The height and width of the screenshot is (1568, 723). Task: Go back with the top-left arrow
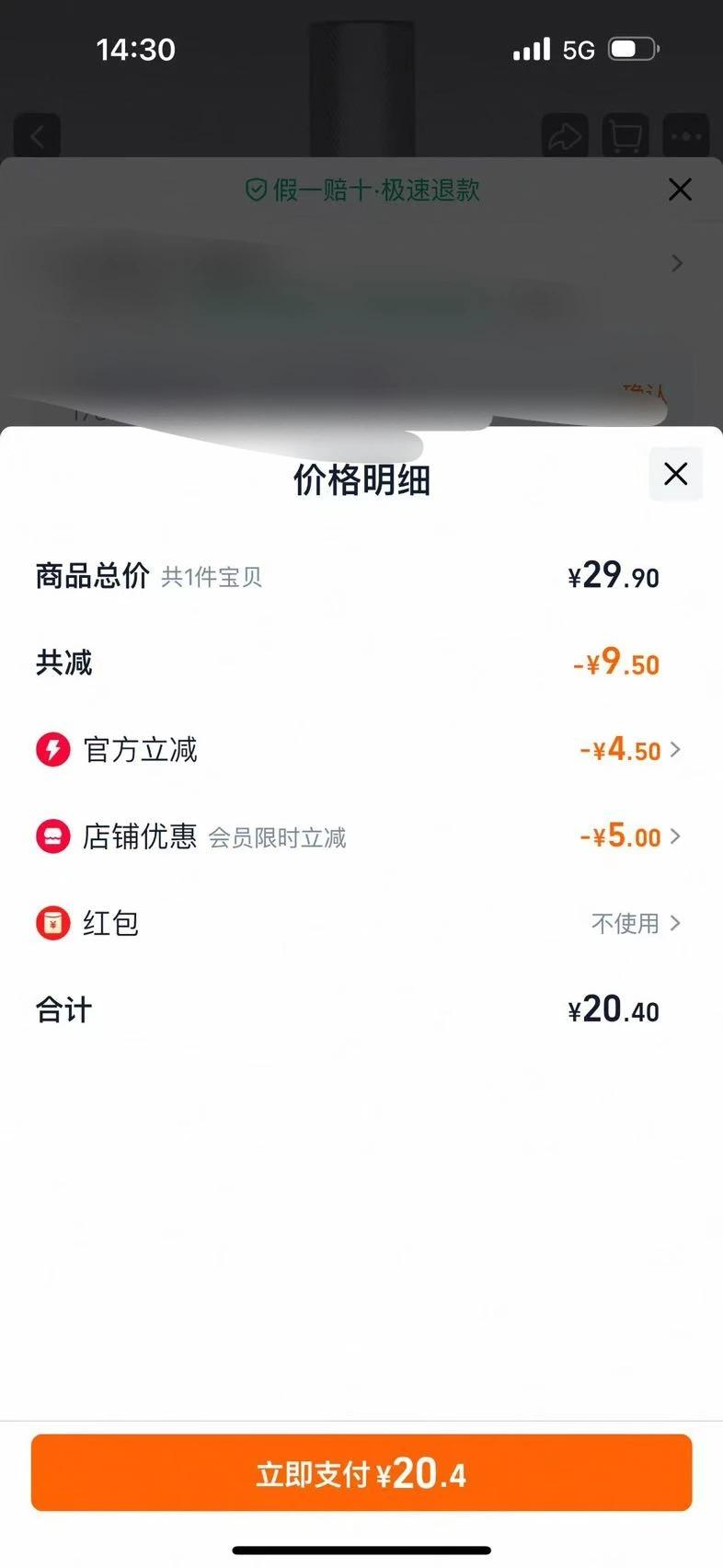coord(38,137)
